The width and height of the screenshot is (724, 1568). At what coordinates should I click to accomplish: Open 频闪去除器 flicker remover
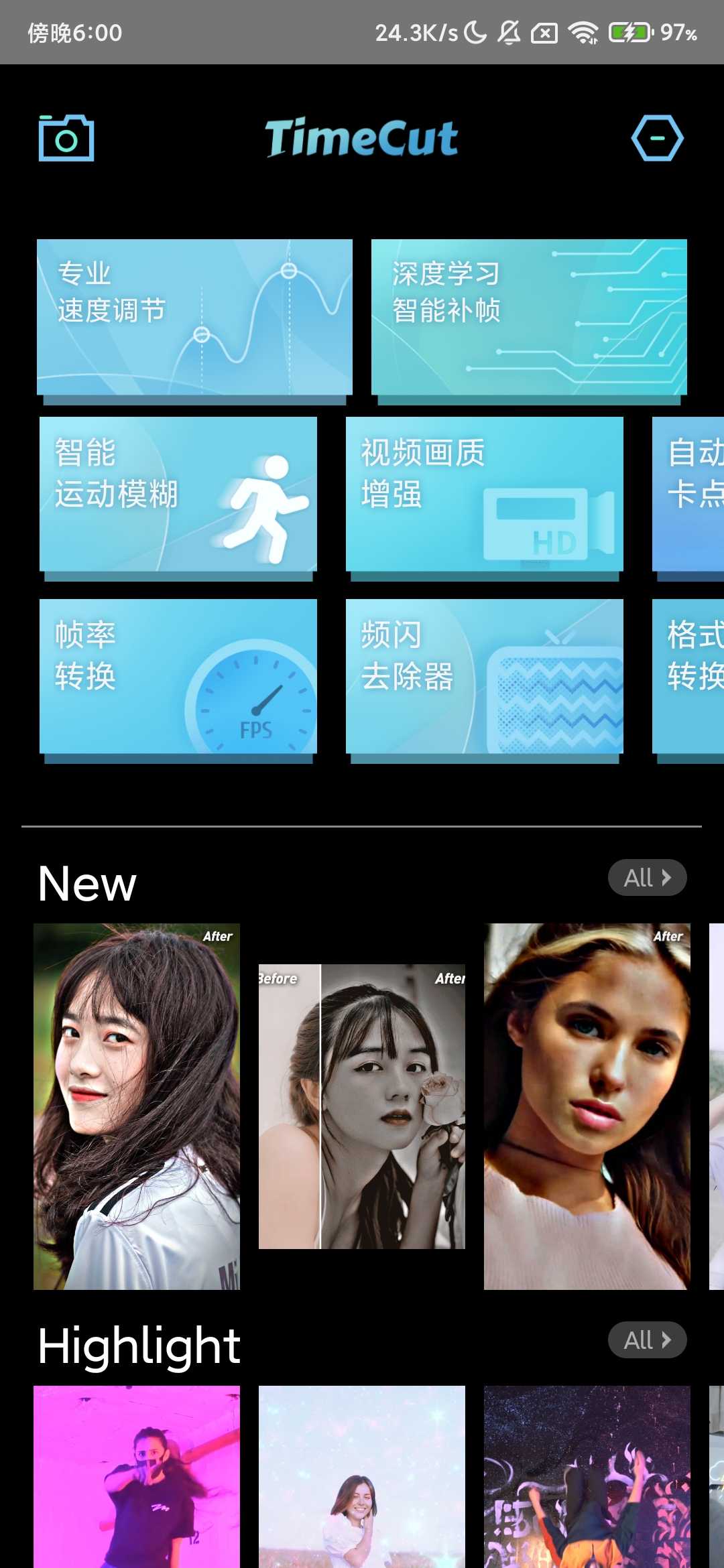484,677
